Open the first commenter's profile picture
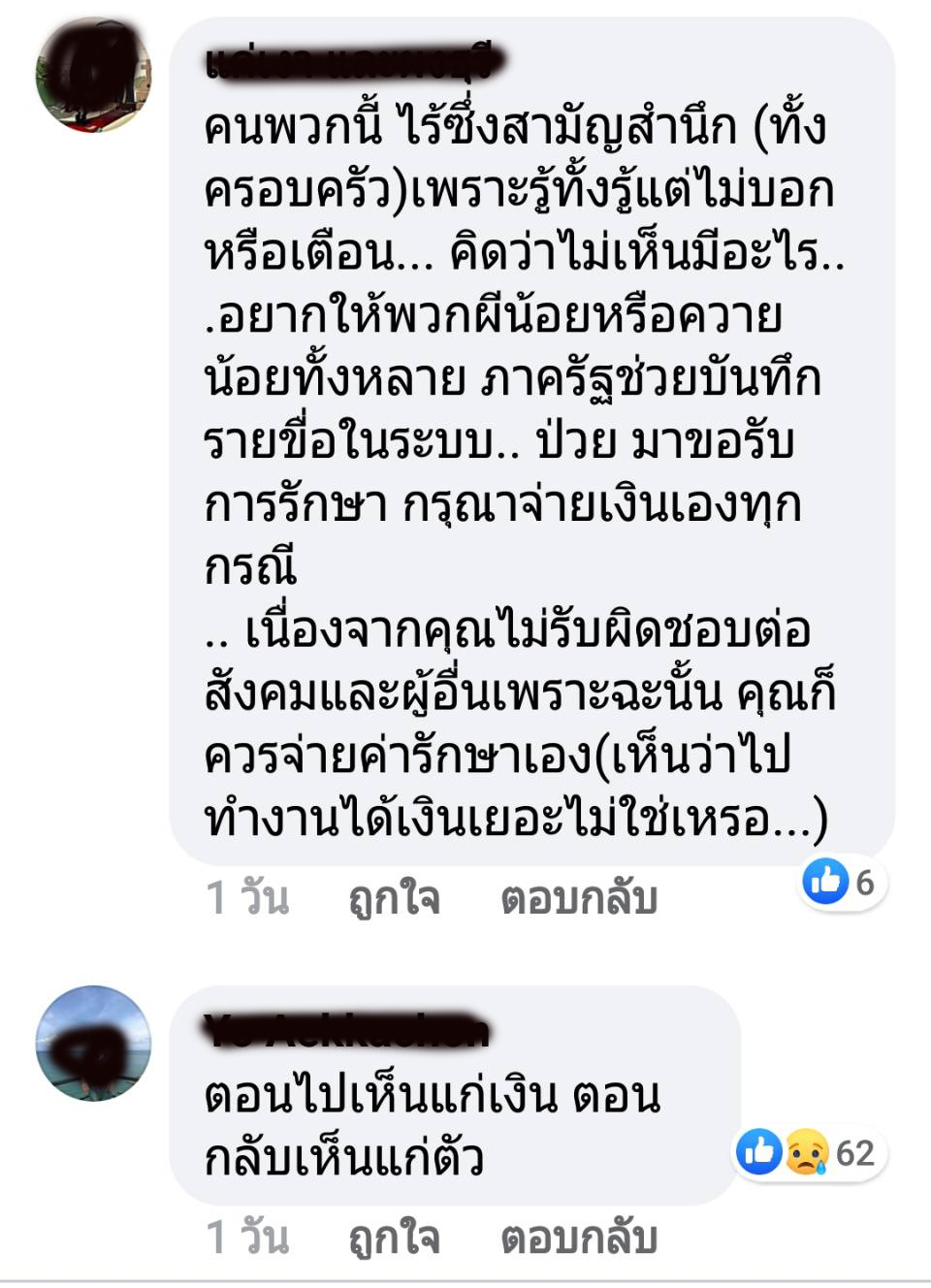 pos(93,74)
